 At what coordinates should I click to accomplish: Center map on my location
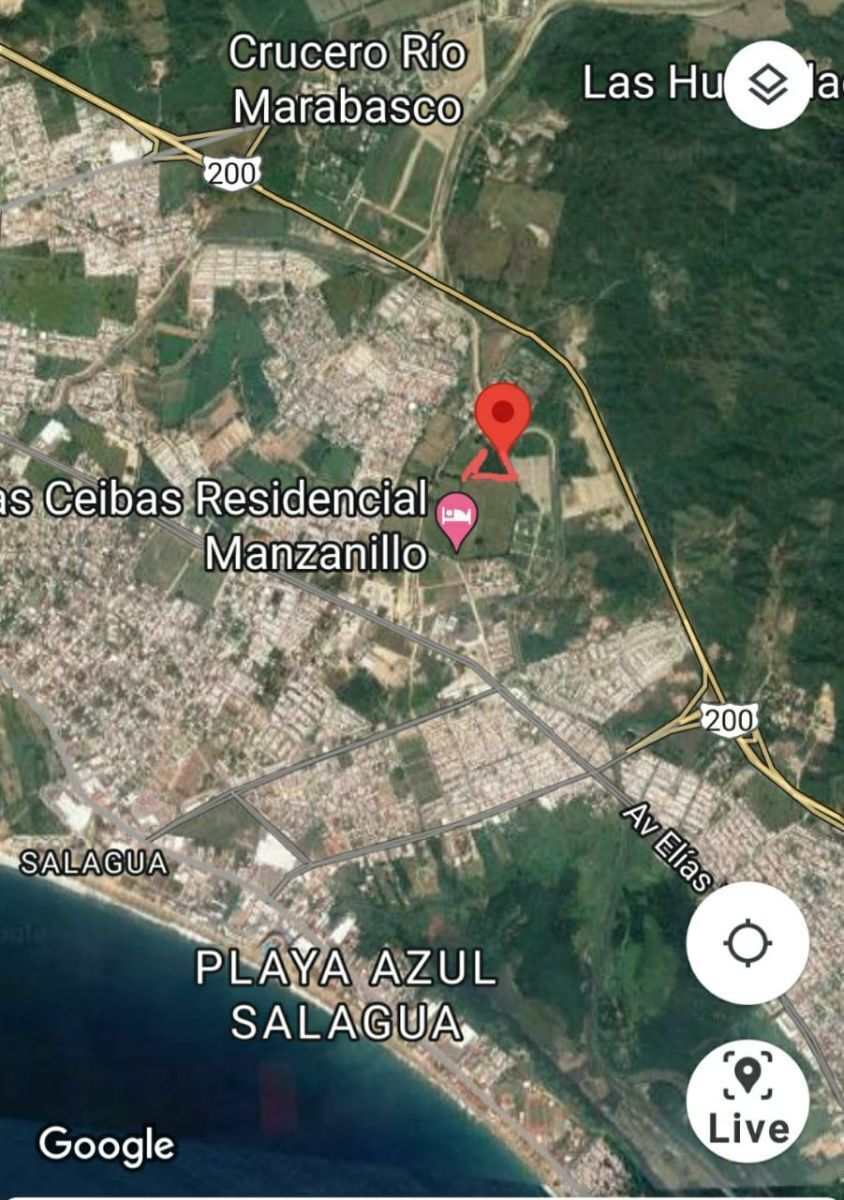pyautogui.click(x=747, y=943)
